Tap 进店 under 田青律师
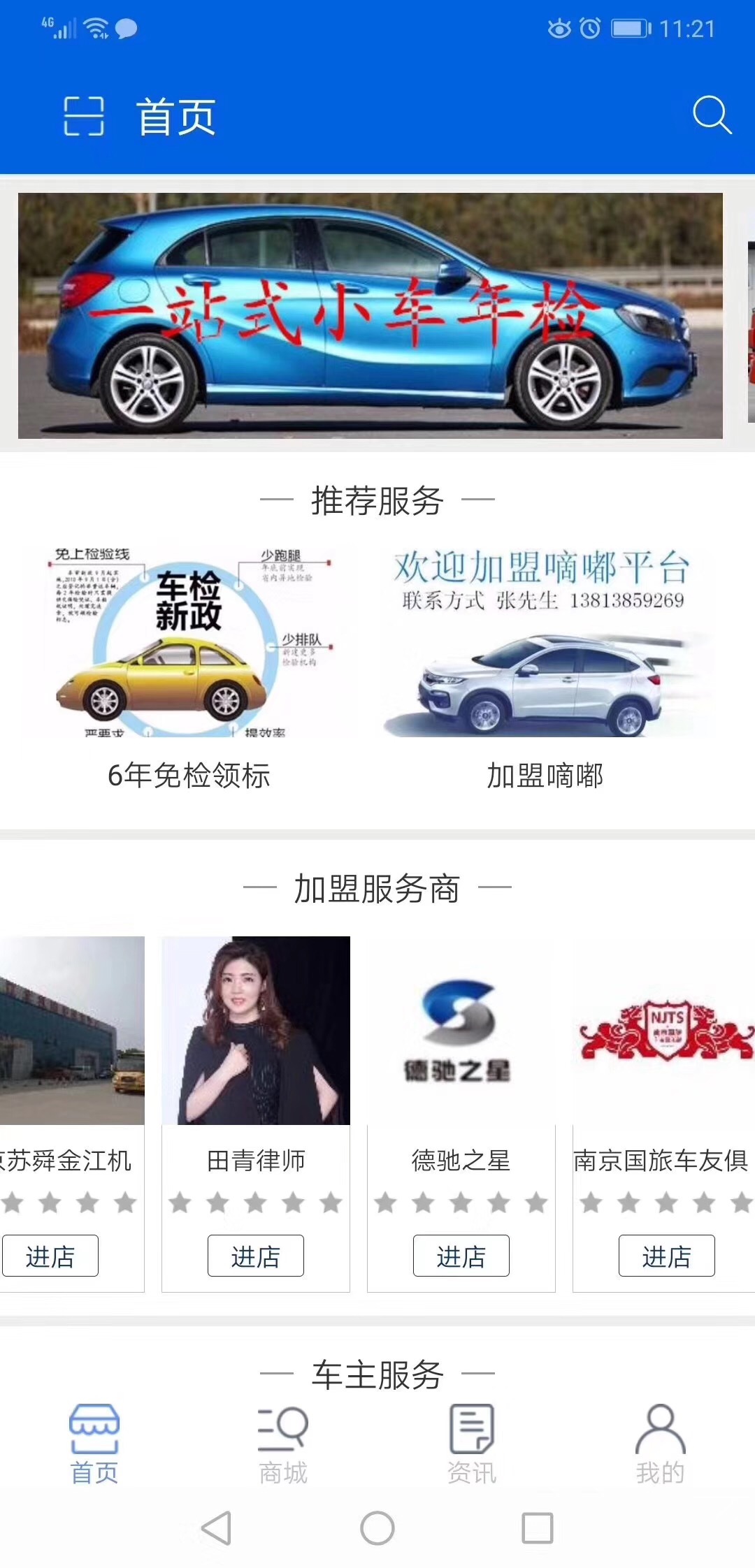This screenshot has width=755, height=1568. coord(256,1256)
